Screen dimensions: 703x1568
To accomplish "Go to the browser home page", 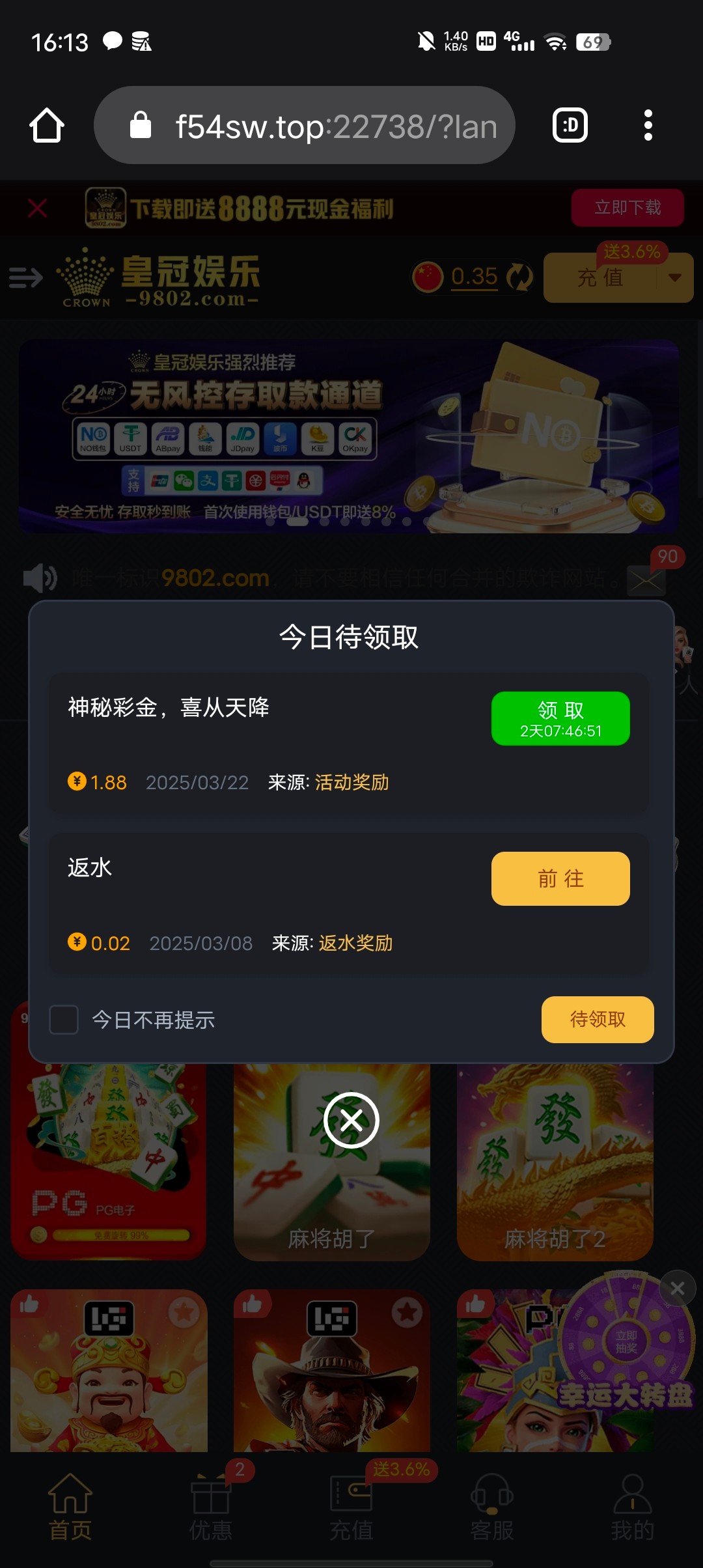I will (x=47, y=125).
